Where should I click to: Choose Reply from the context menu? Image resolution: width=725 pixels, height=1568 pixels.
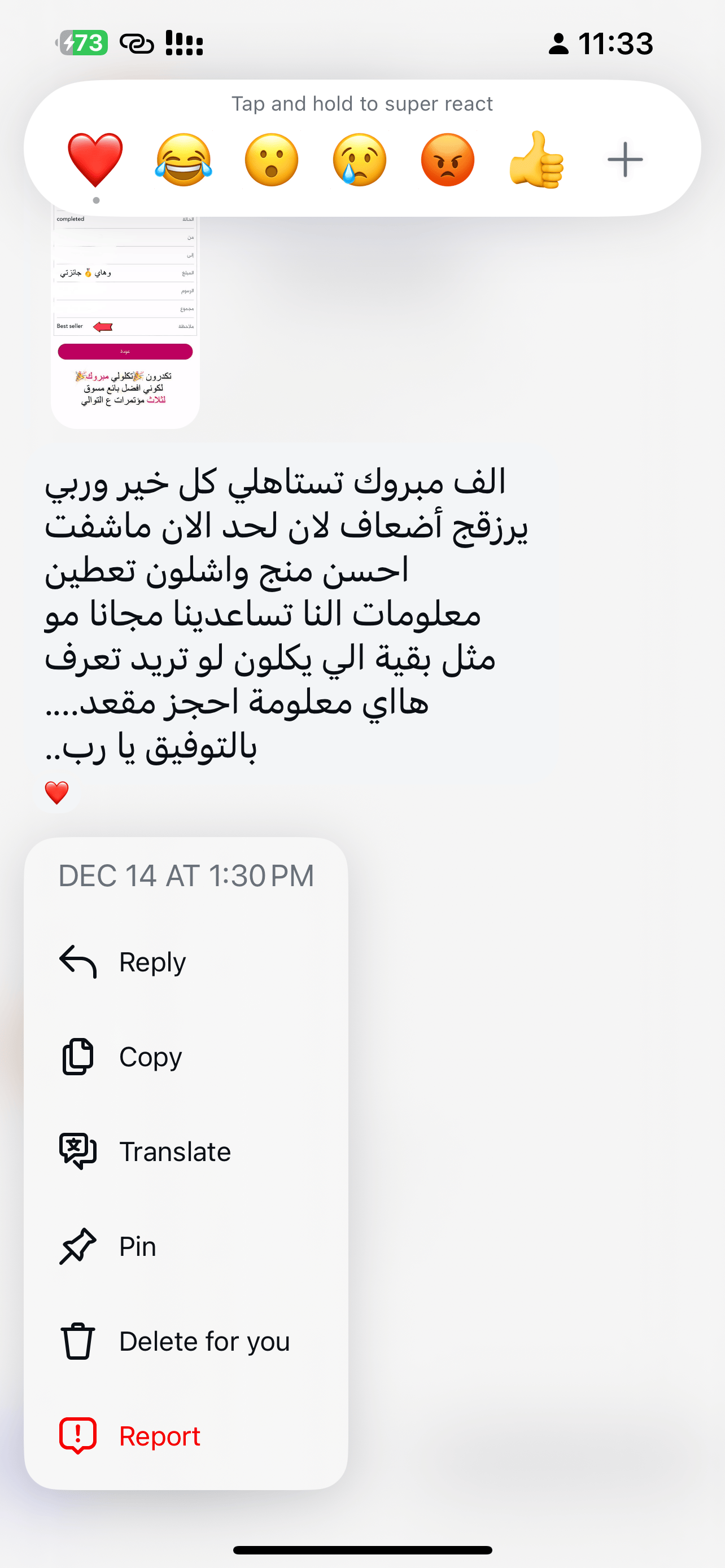click(x=151, y=962)
